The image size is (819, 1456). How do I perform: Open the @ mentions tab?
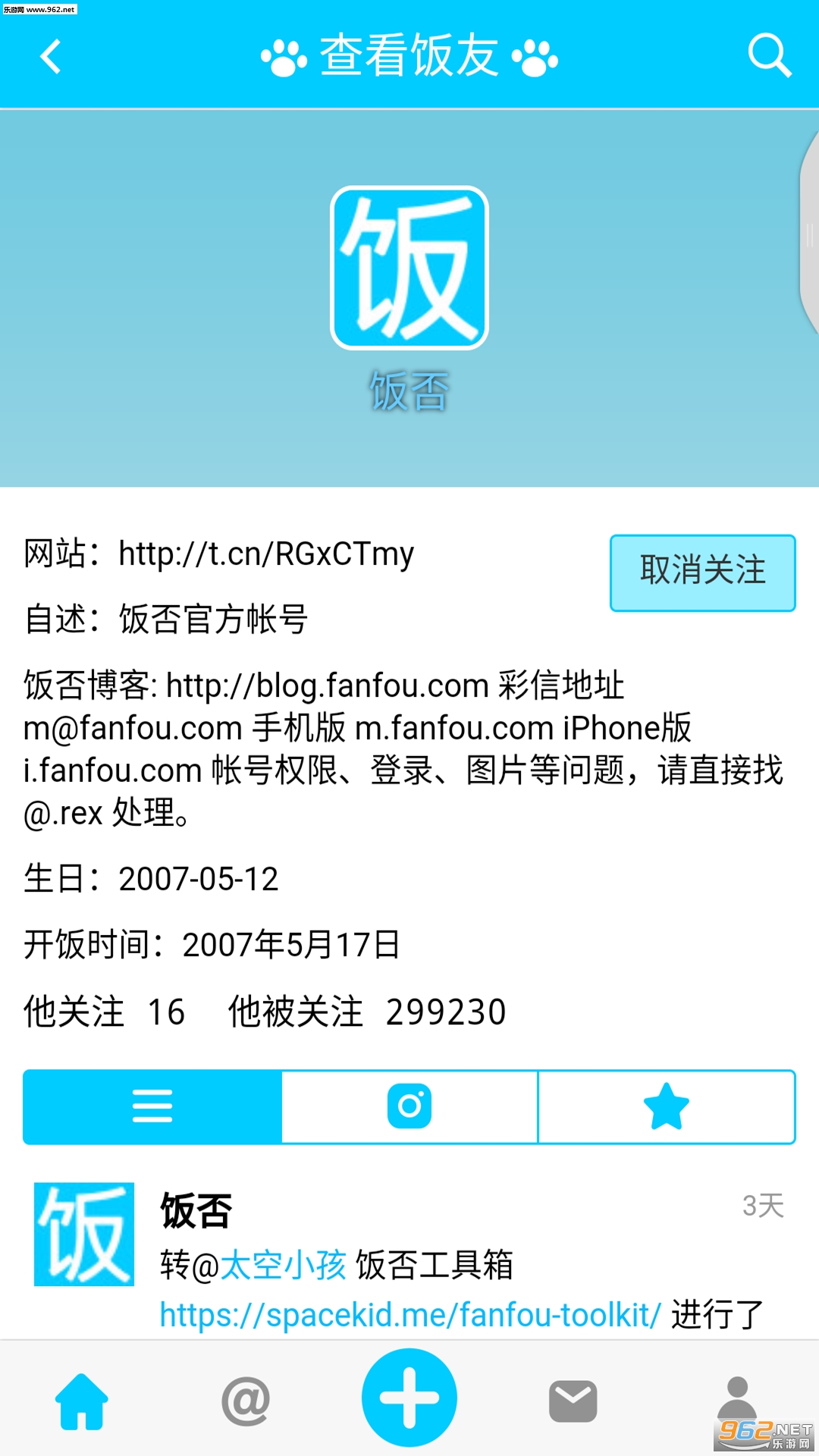coord(246,1401)
